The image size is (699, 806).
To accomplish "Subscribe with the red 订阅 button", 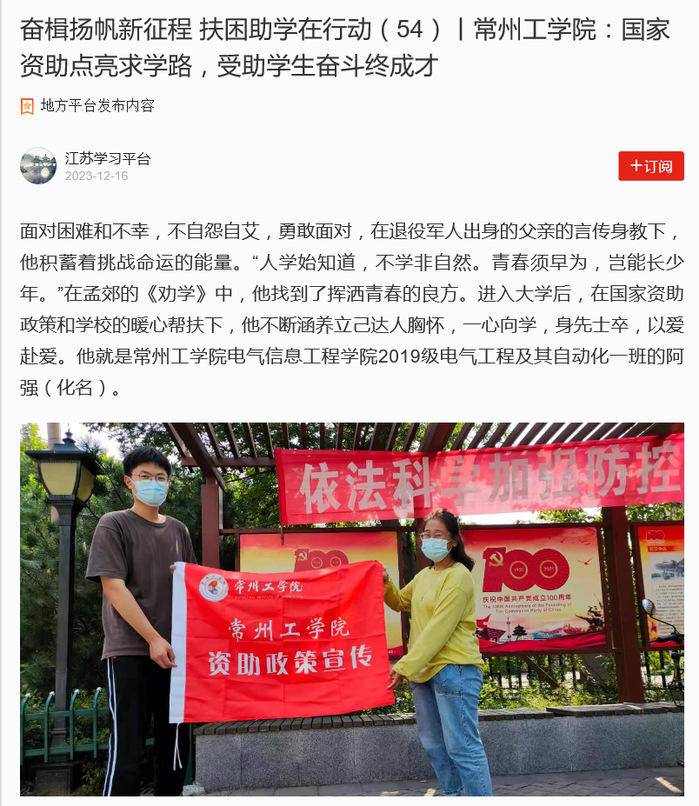I will click(651, 166).
